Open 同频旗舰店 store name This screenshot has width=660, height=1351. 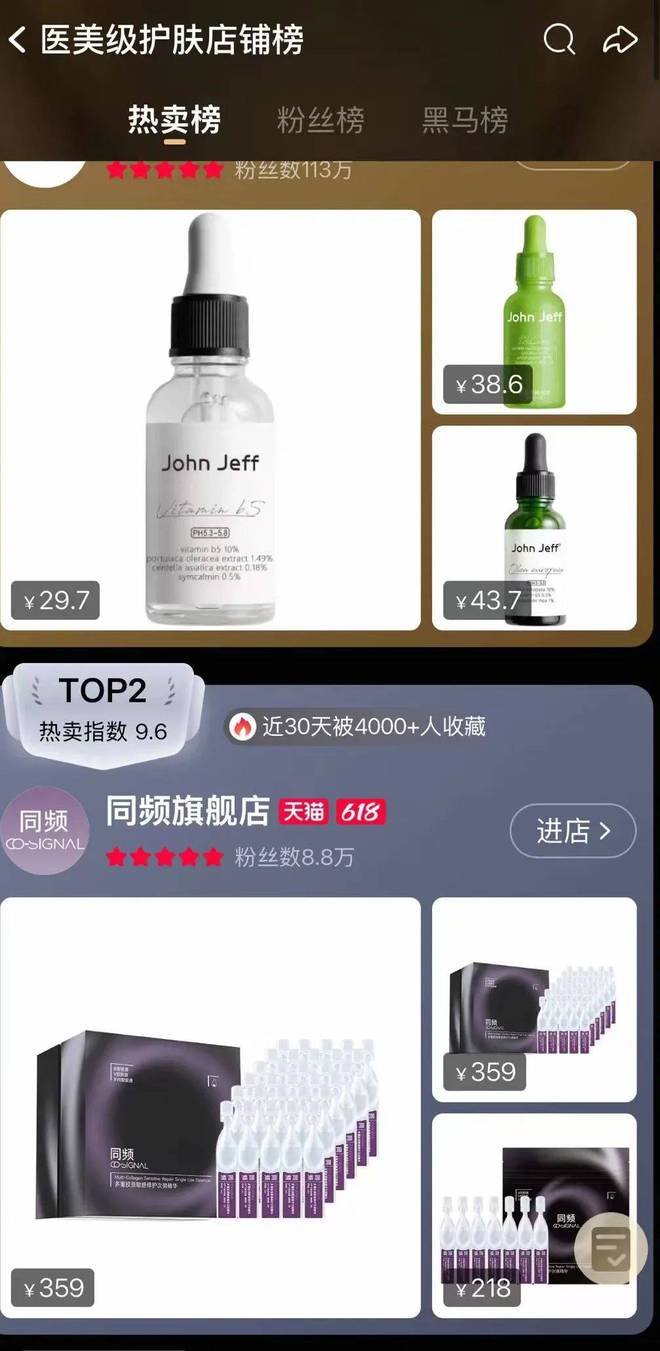point(188,811)
